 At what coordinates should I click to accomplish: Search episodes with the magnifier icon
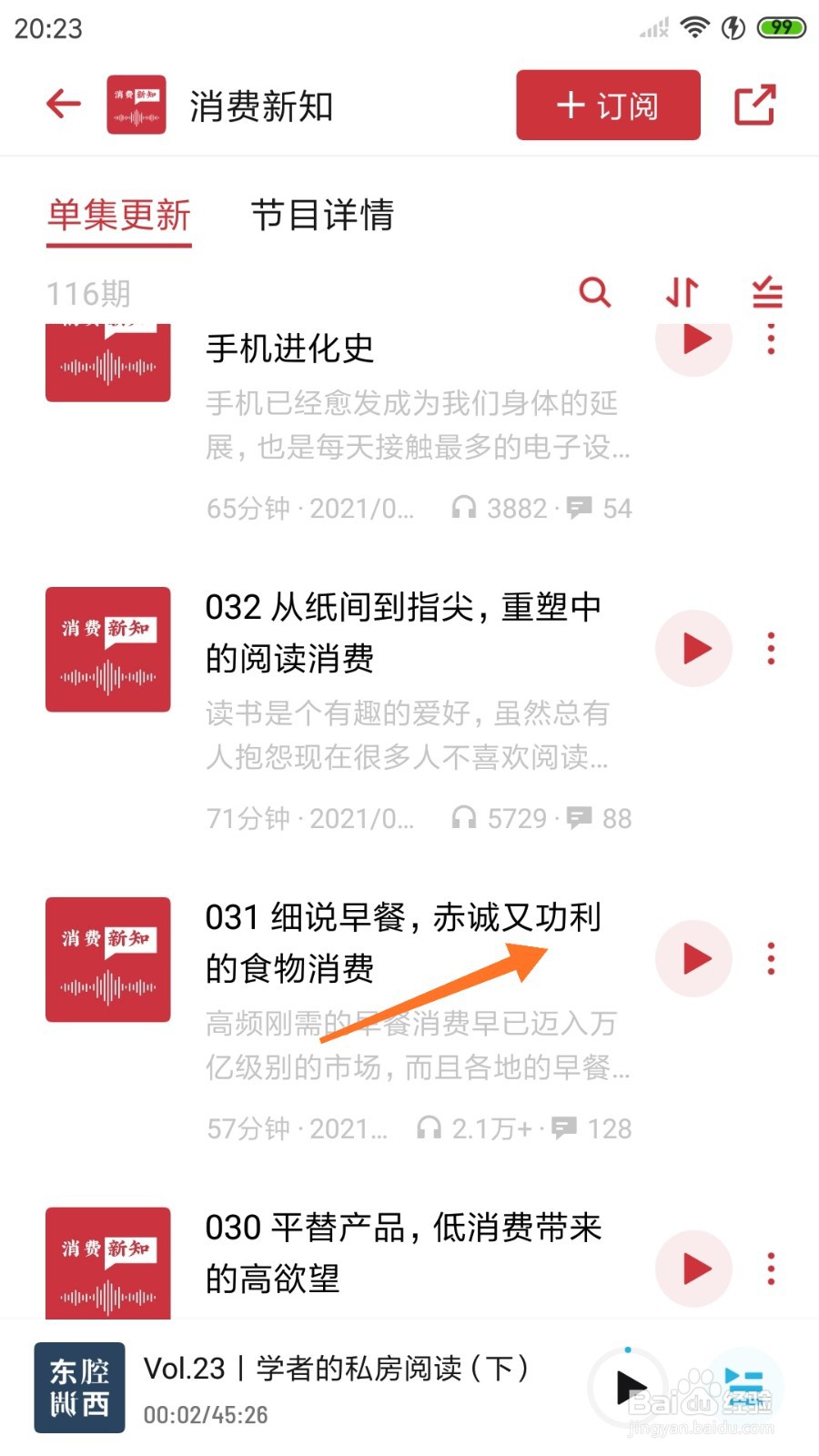[x=595, y=293]
